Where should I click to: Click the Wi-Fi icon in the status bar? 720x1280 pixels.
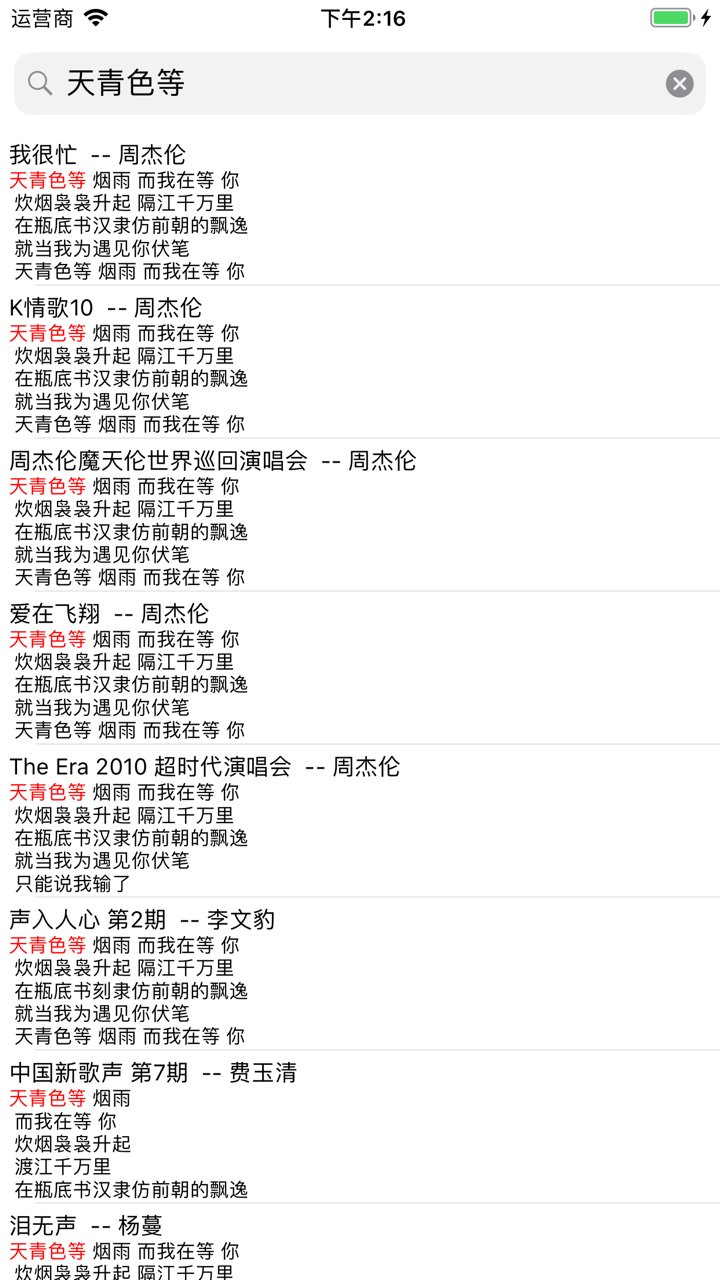pos(95,17)
